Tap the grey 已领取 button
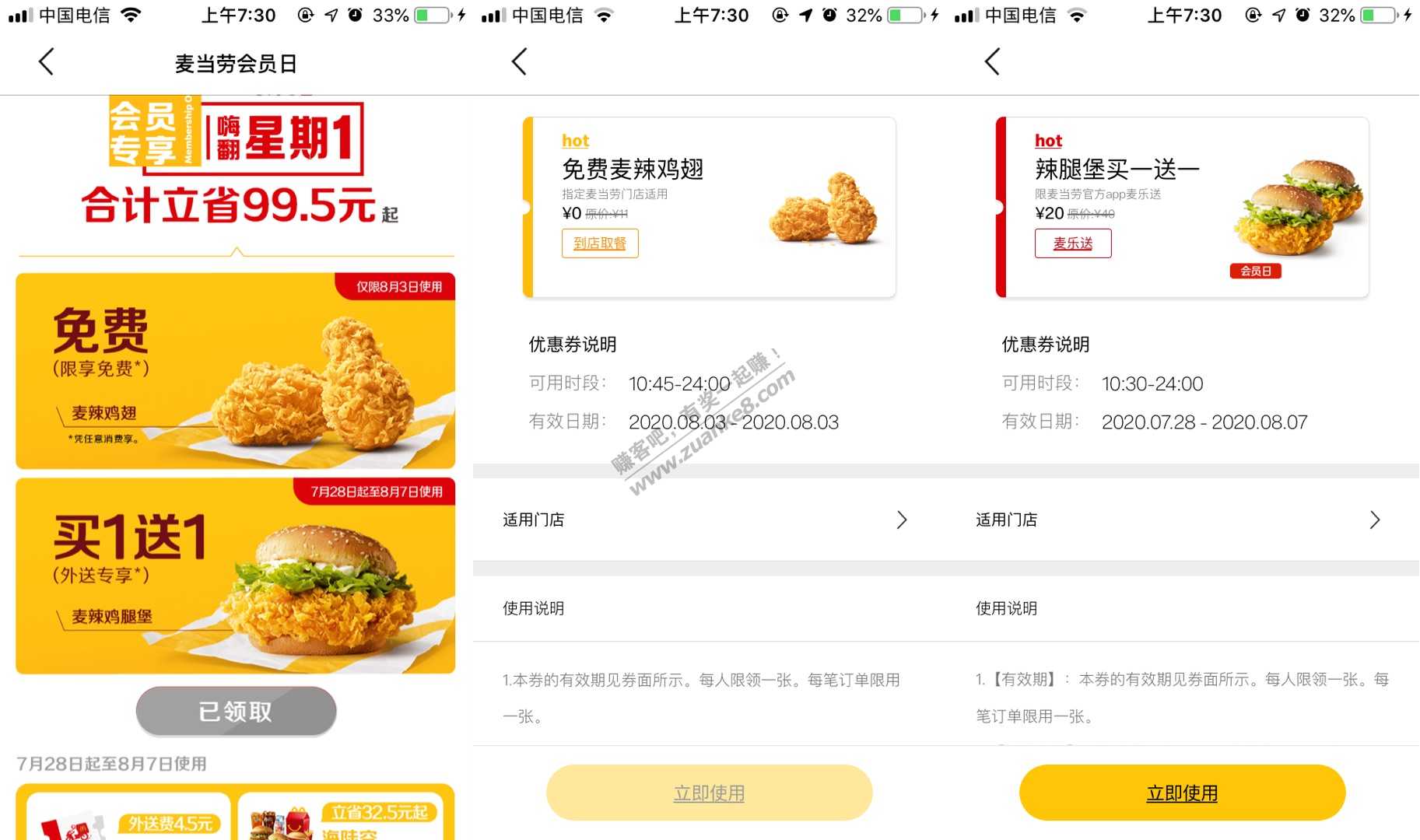 [x=236, y=711]
